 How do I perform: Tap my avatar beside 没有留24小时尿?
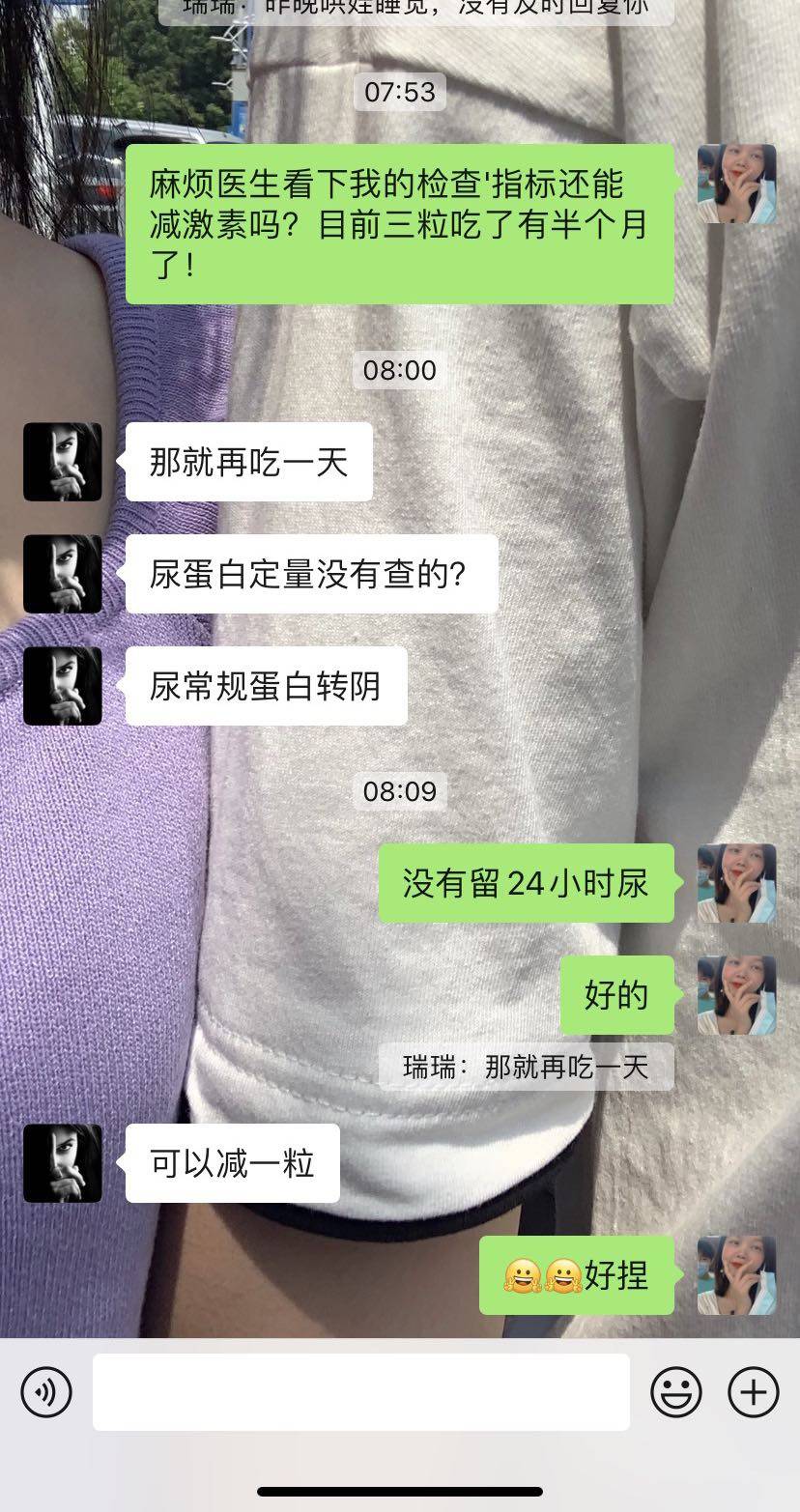tap(736, 883)
